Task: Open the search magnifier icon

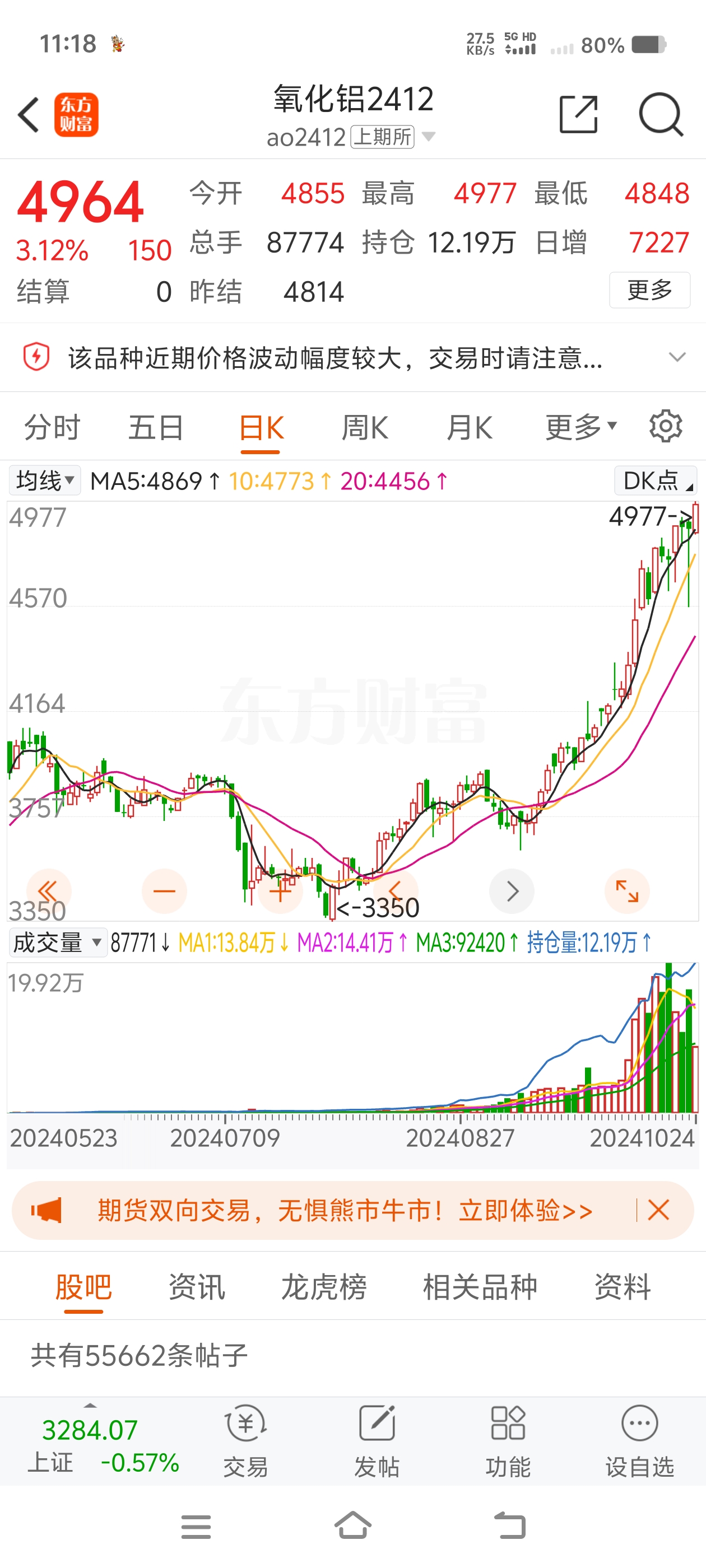Action: pyautogui.click(x=661, y=114)
